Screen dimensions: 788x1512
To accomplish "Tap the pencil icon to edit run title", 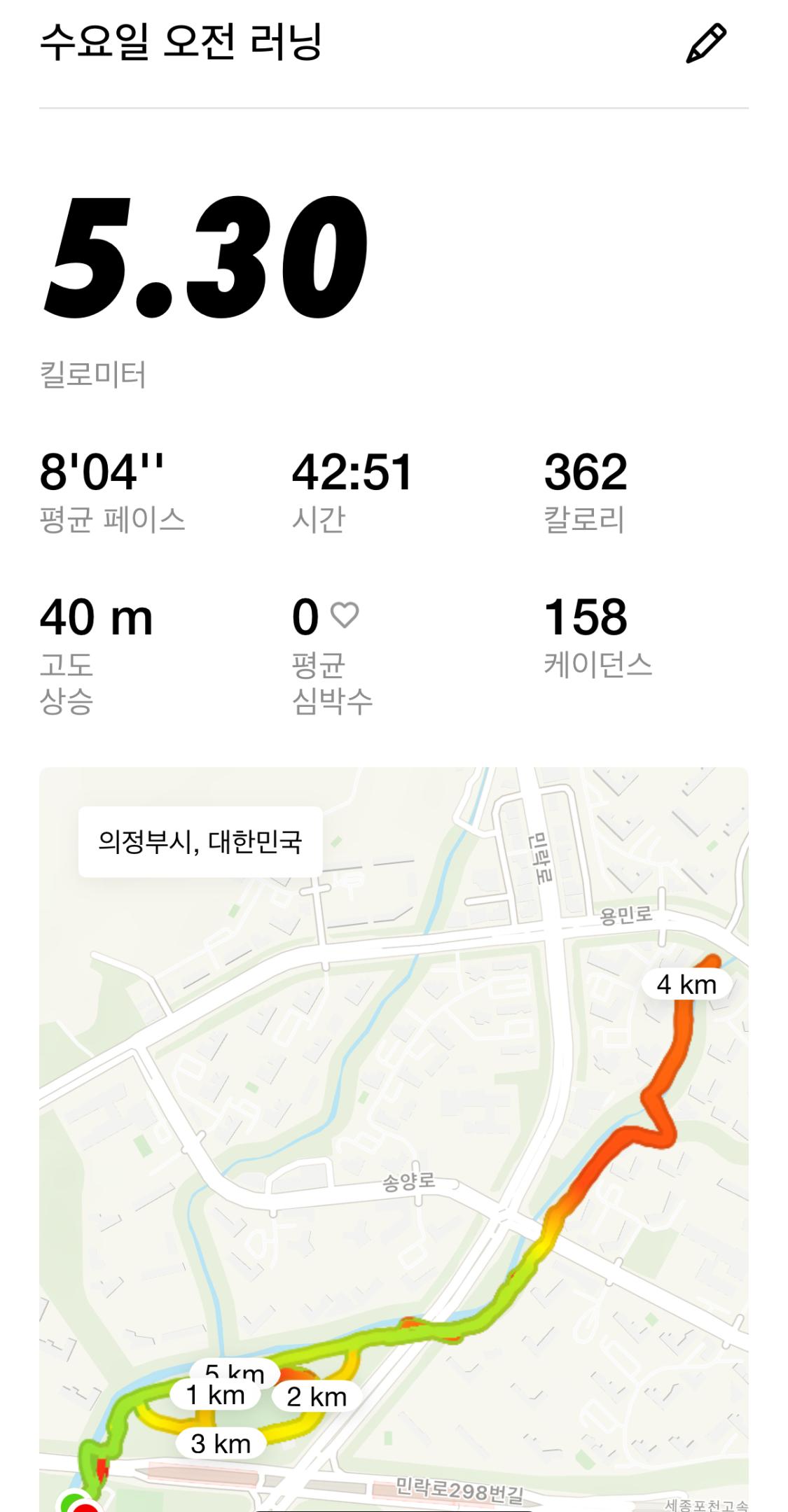I will (705, 43).
